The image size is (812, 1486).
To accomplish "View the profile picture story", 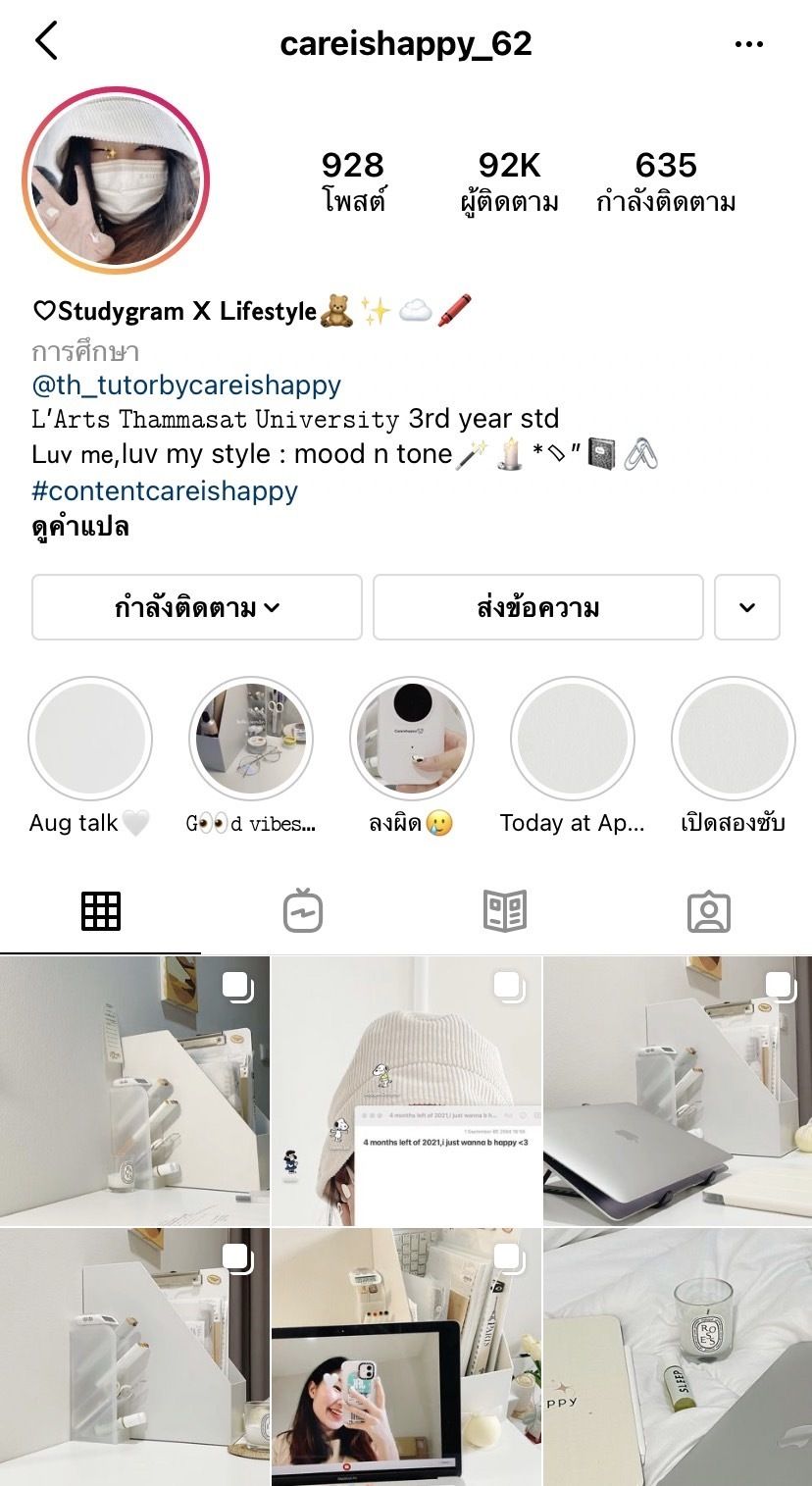I will [116, 179].
